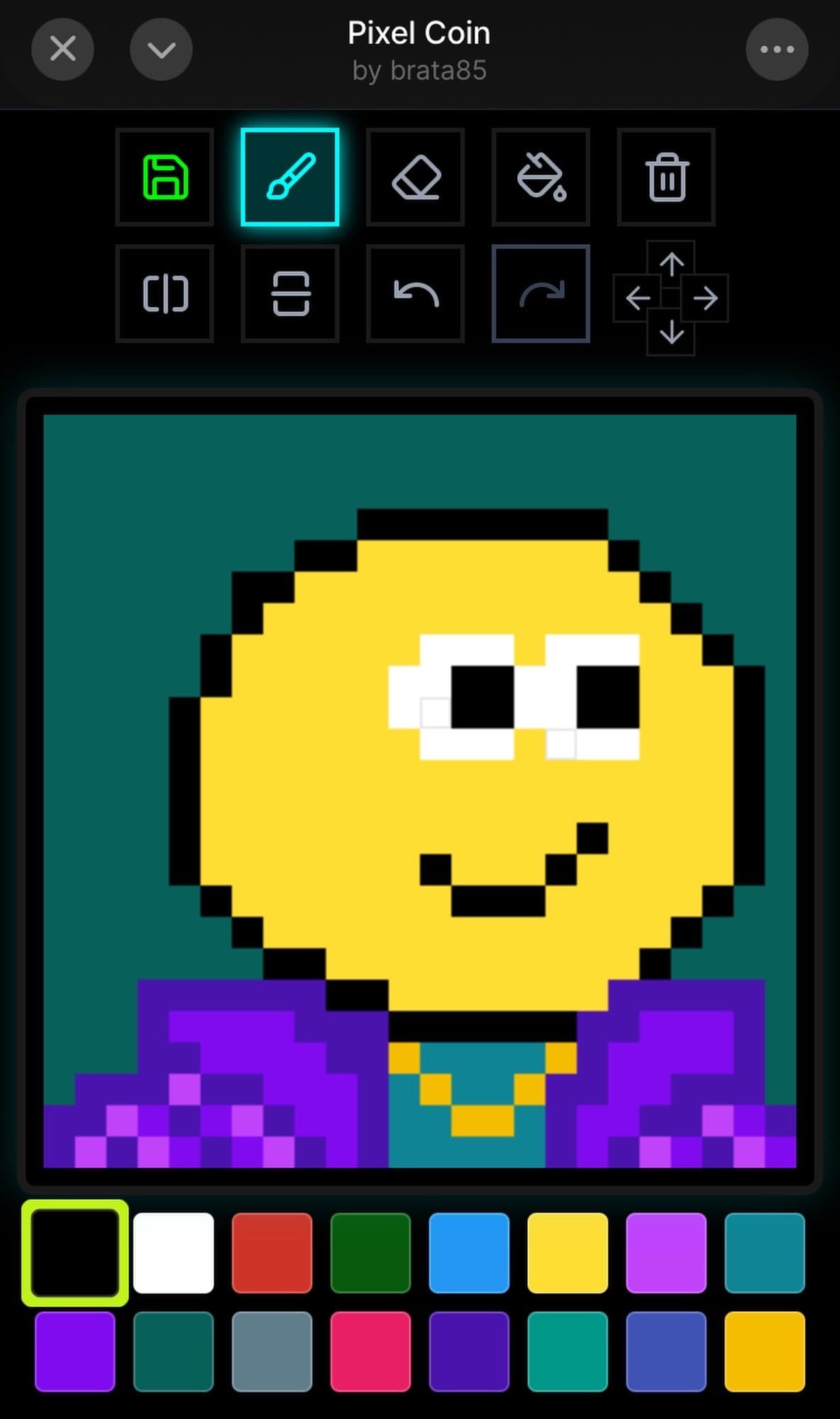Choose the light blue color swatch
840x1419 pixels.
click(469, 1253)
